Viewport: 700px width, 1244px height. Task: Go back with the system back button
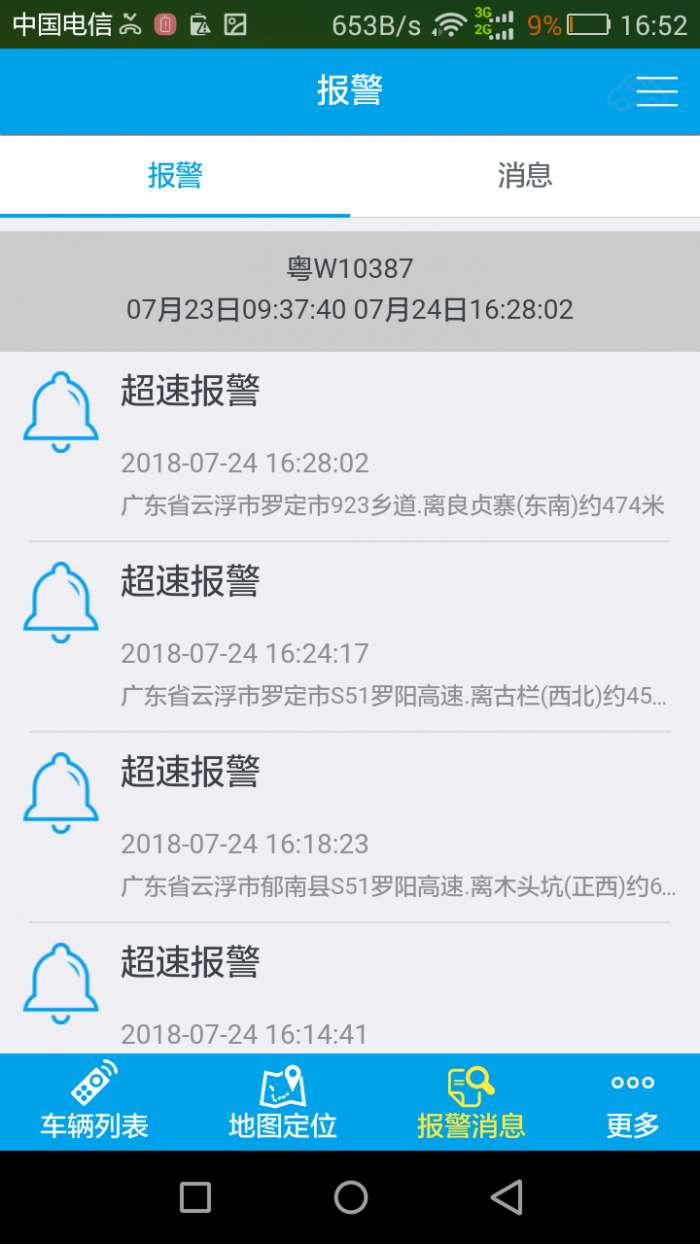click(x=507, y=1197)
